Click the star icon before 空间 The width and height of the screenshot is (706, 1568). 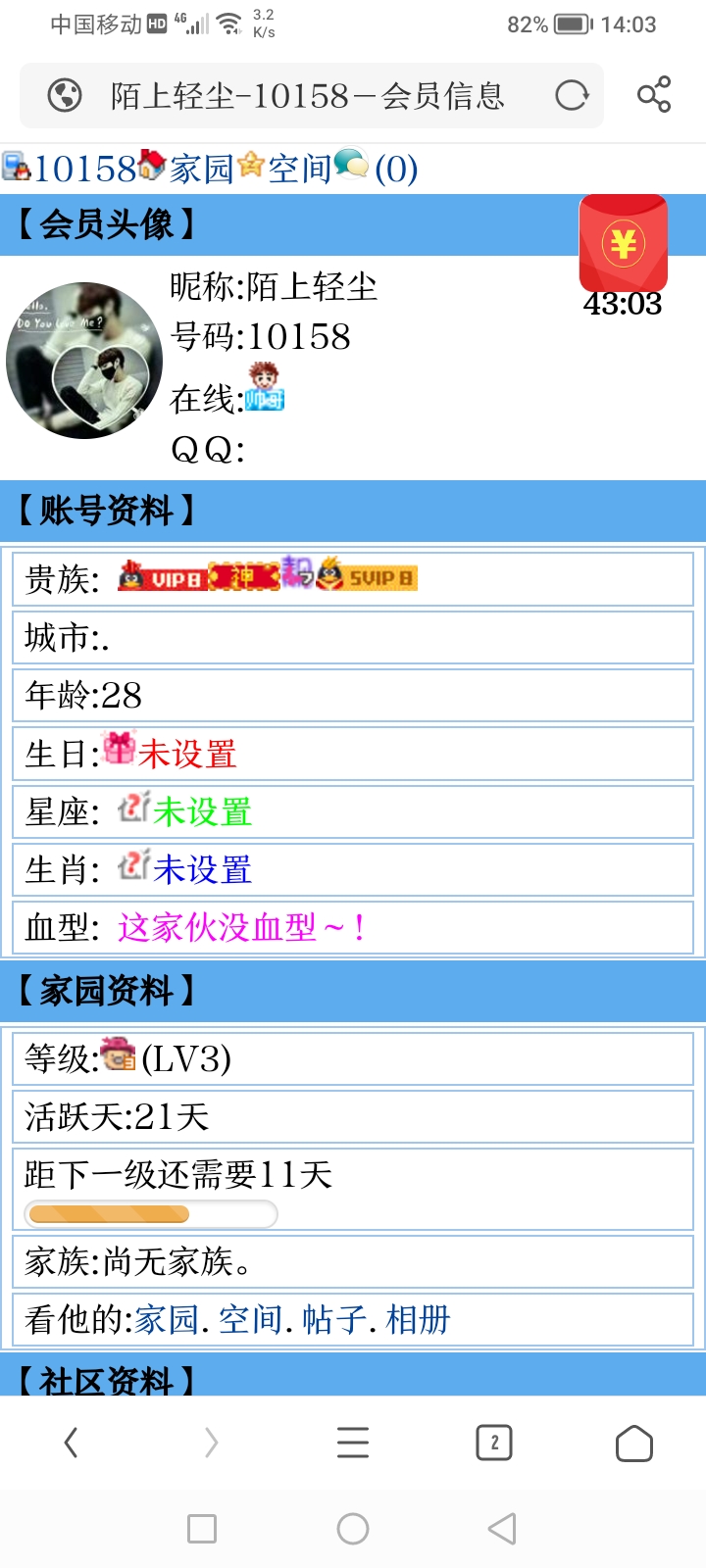click(x=253, y=166)
